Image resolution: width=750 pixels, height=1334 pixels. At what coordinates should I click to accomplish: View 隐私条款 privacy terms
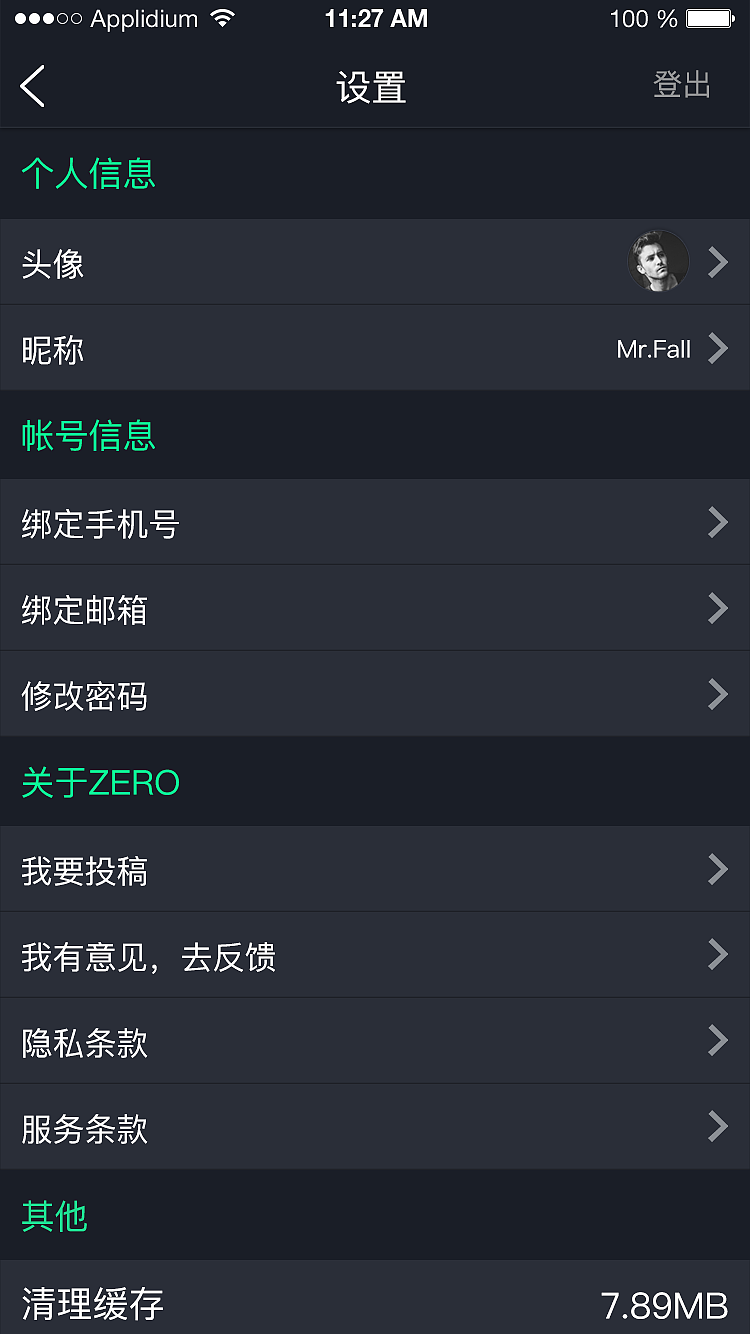click(x=375, y=1041)
